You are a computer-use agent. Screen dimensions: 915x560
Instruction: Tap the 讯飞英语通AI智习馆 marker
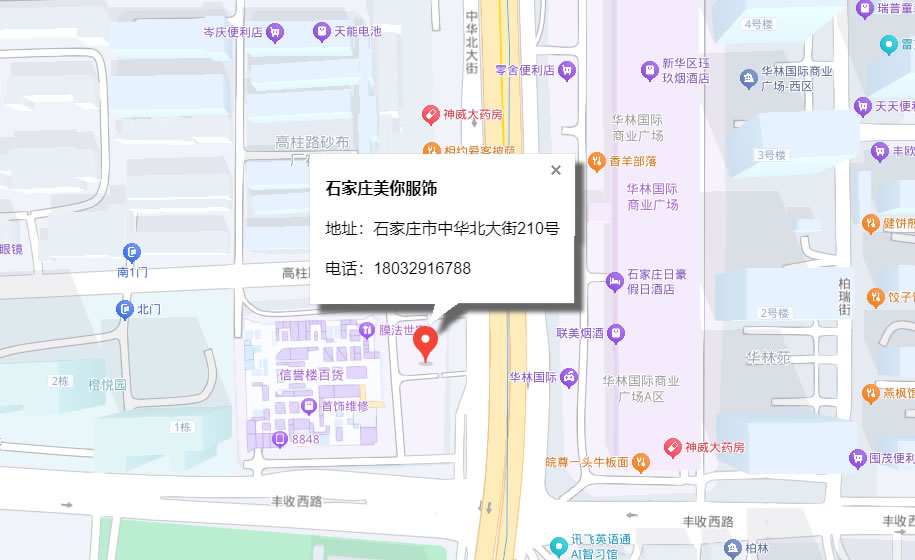click(558, 546)
